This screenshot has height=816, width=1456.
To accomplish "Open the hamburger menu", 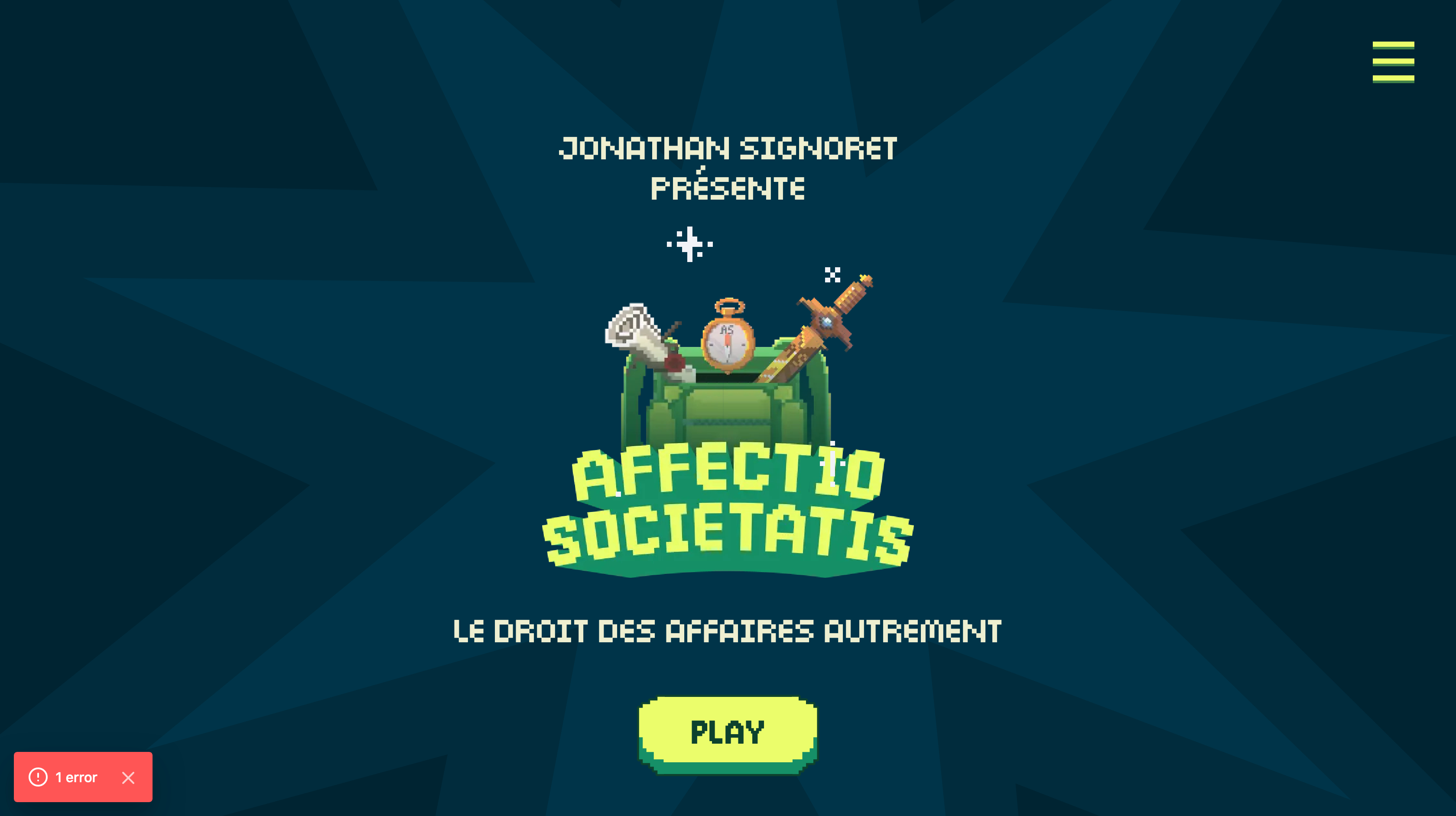I will click(1393, 62).
